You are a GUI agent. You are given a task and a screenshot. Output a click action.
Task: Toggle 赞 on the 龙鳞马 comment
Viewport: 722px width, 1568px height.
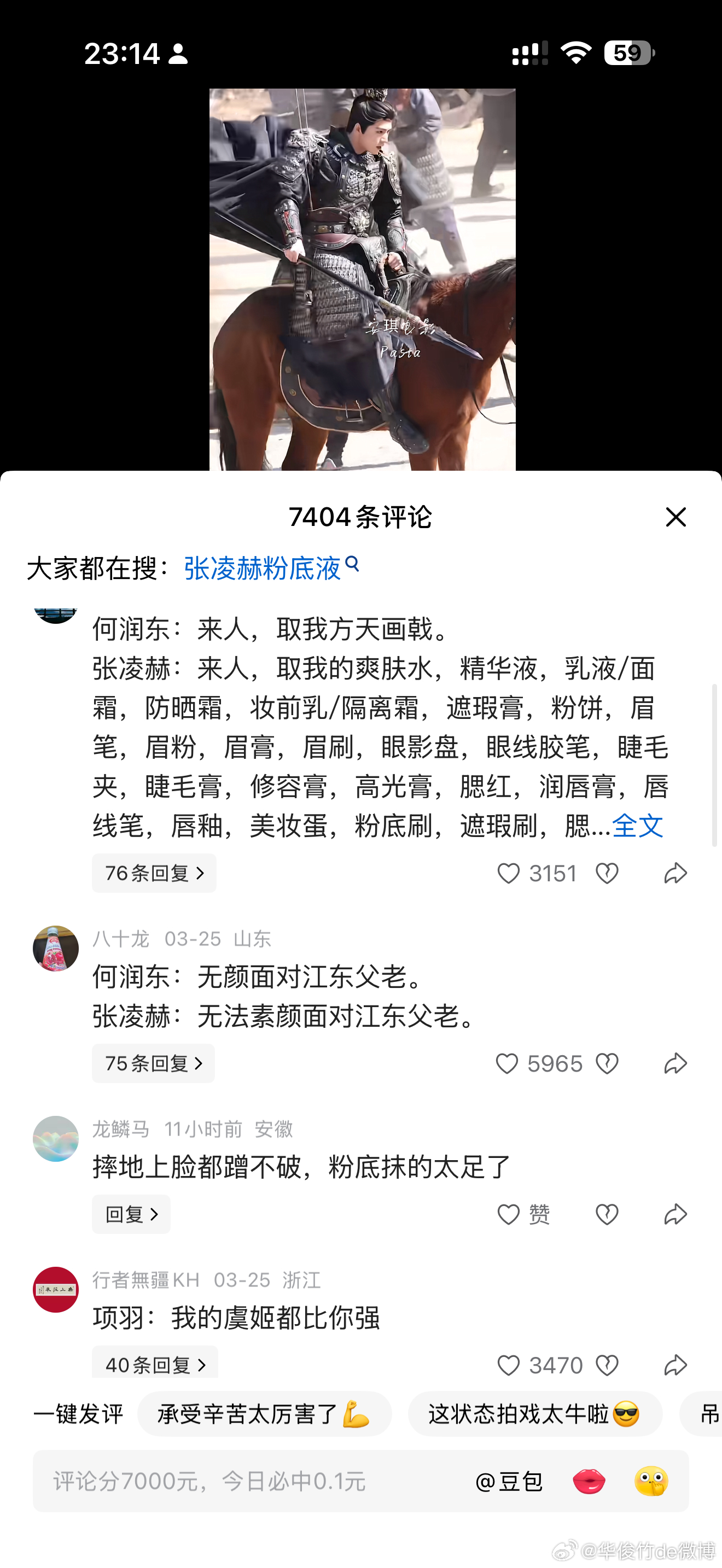coord(525,1214)
